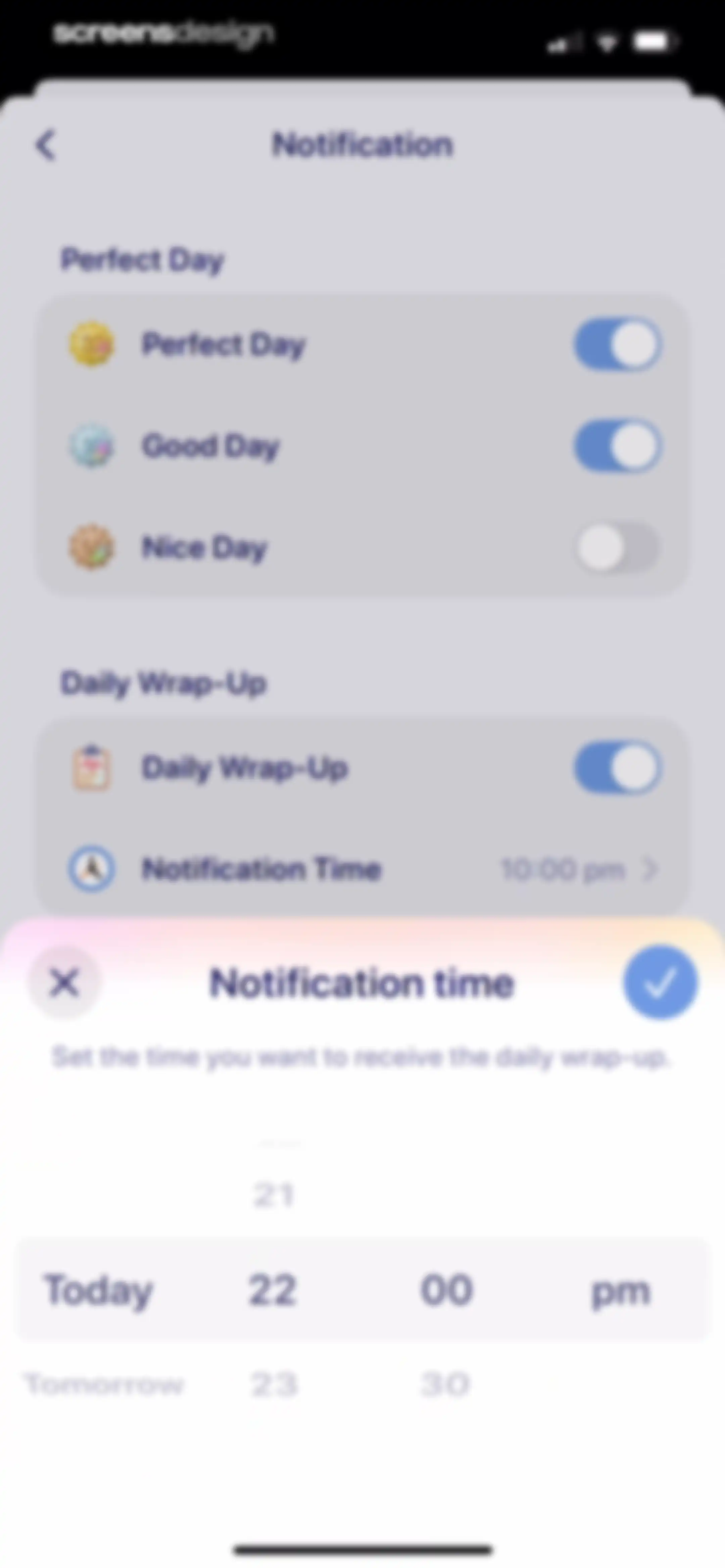Open the Notification Time row
The width and height of the screenshot is (725, 1568).
click(x=362, y=869)
